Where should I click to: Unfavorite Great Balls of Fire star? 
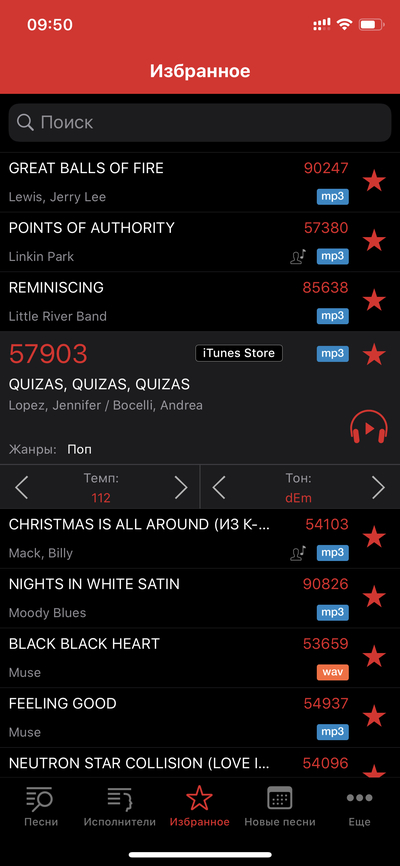point(374,181)
